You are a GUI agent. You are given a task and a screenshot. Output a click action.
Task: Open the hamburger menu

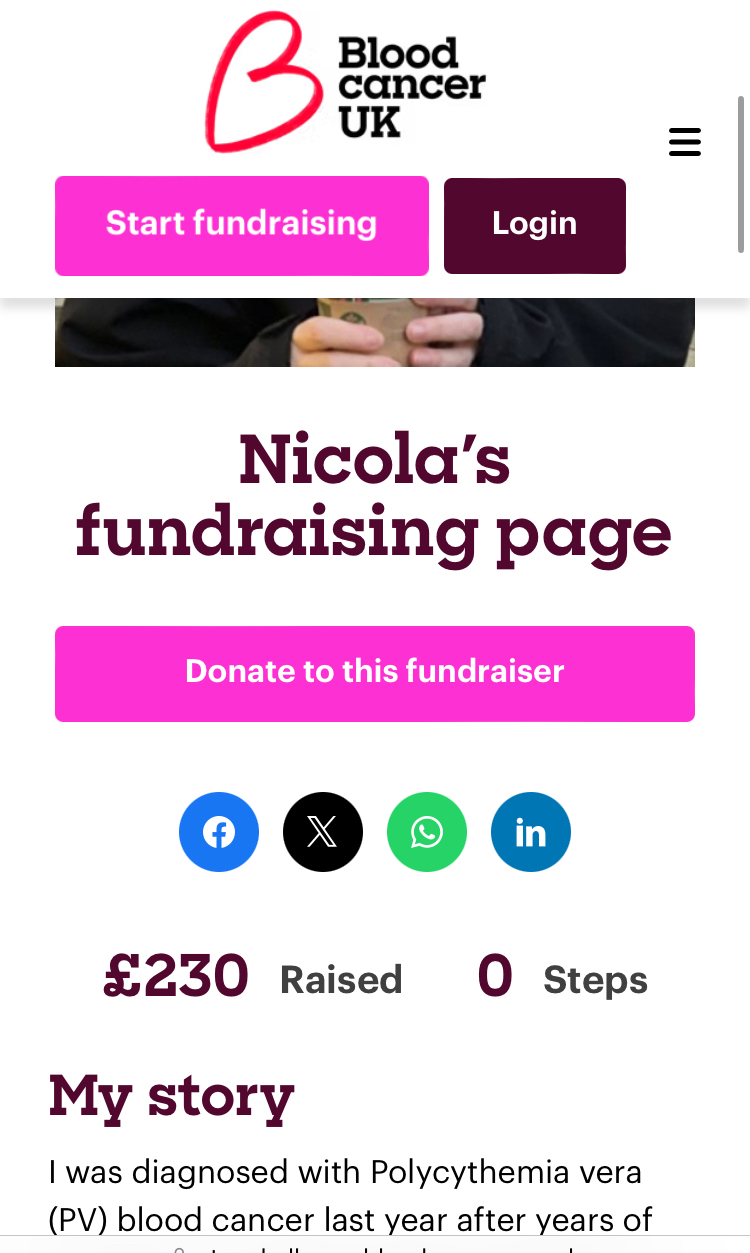(x=685, y=142)
